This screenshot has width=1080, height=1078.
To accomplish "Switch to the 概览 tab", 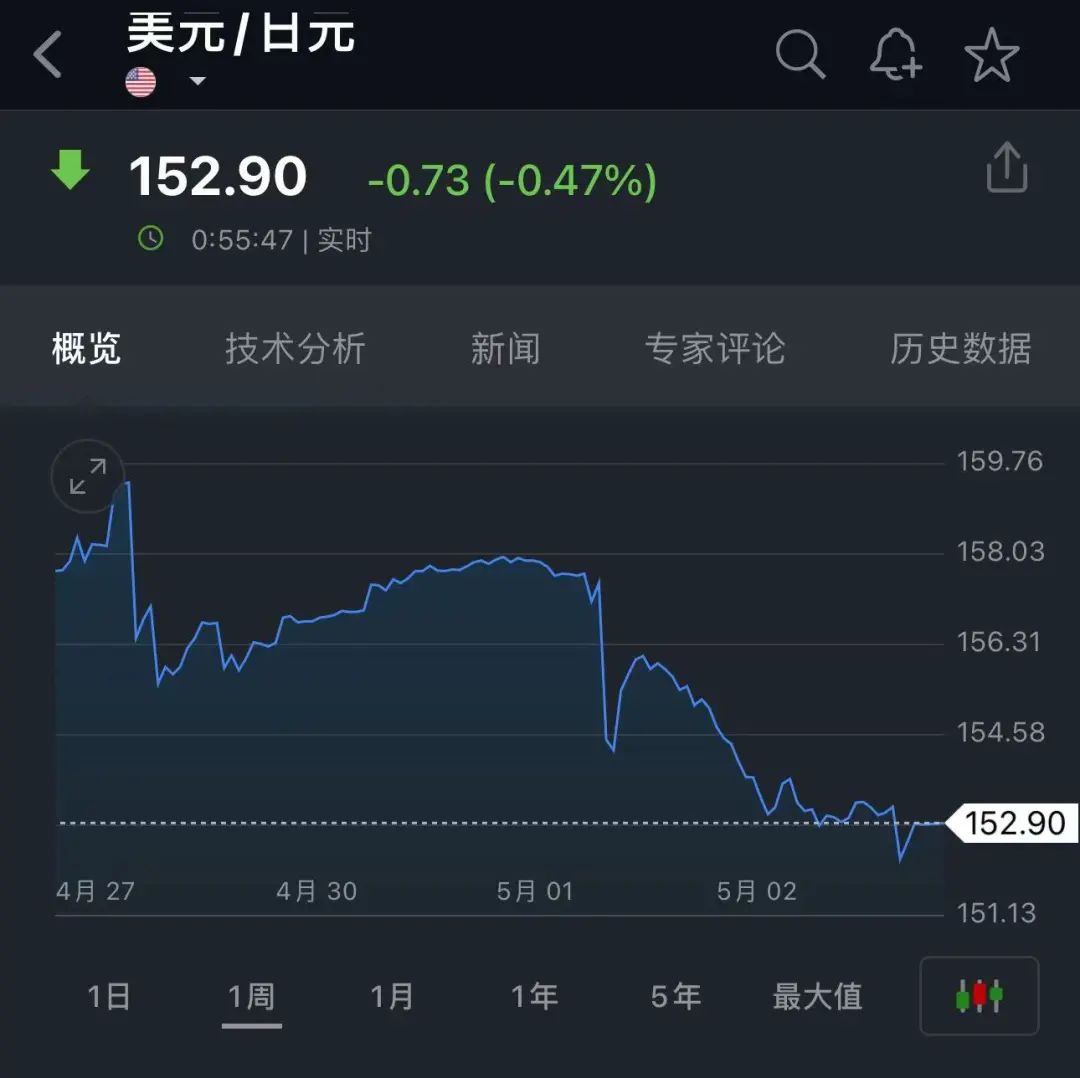I will [x=86, y=349].
